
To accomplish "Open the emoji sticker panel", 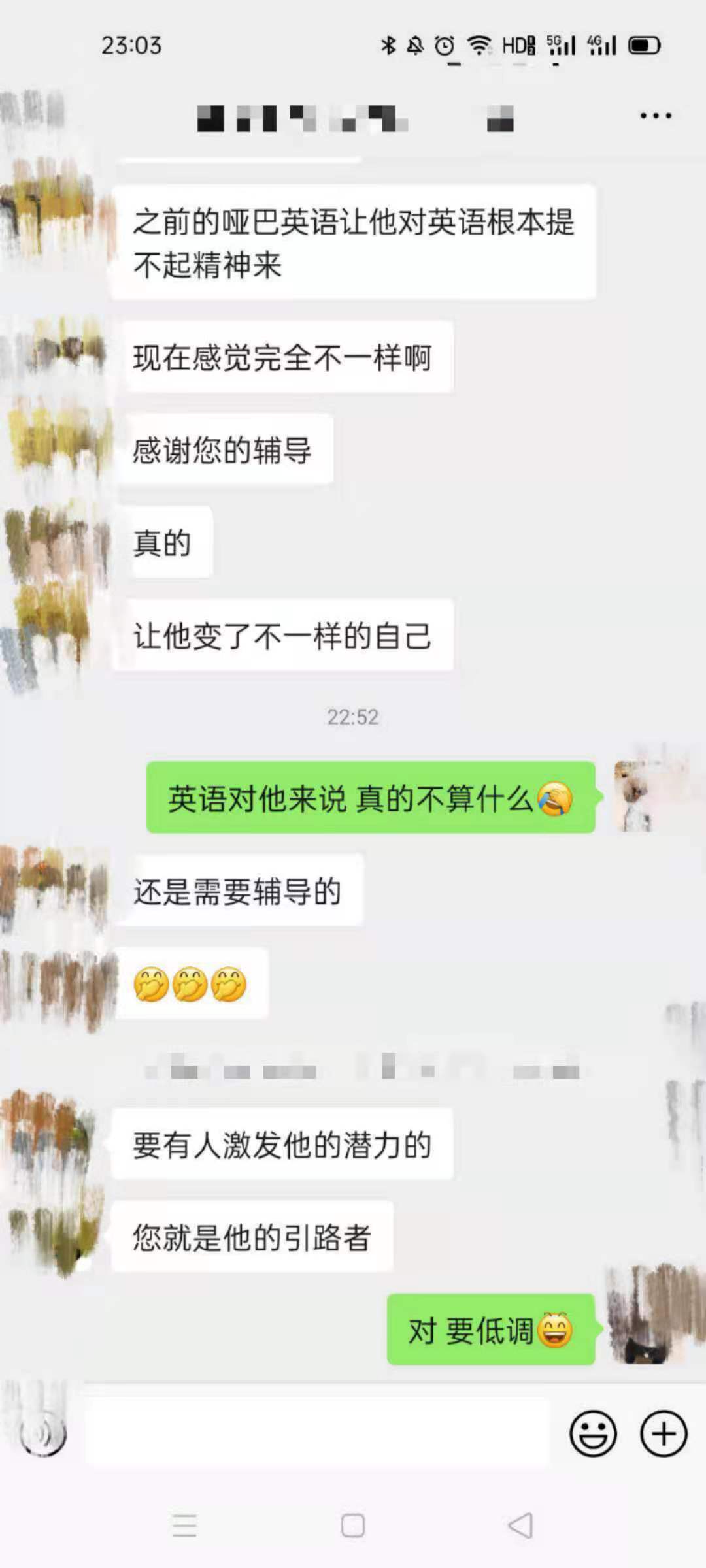I will tap(593, 1434).
